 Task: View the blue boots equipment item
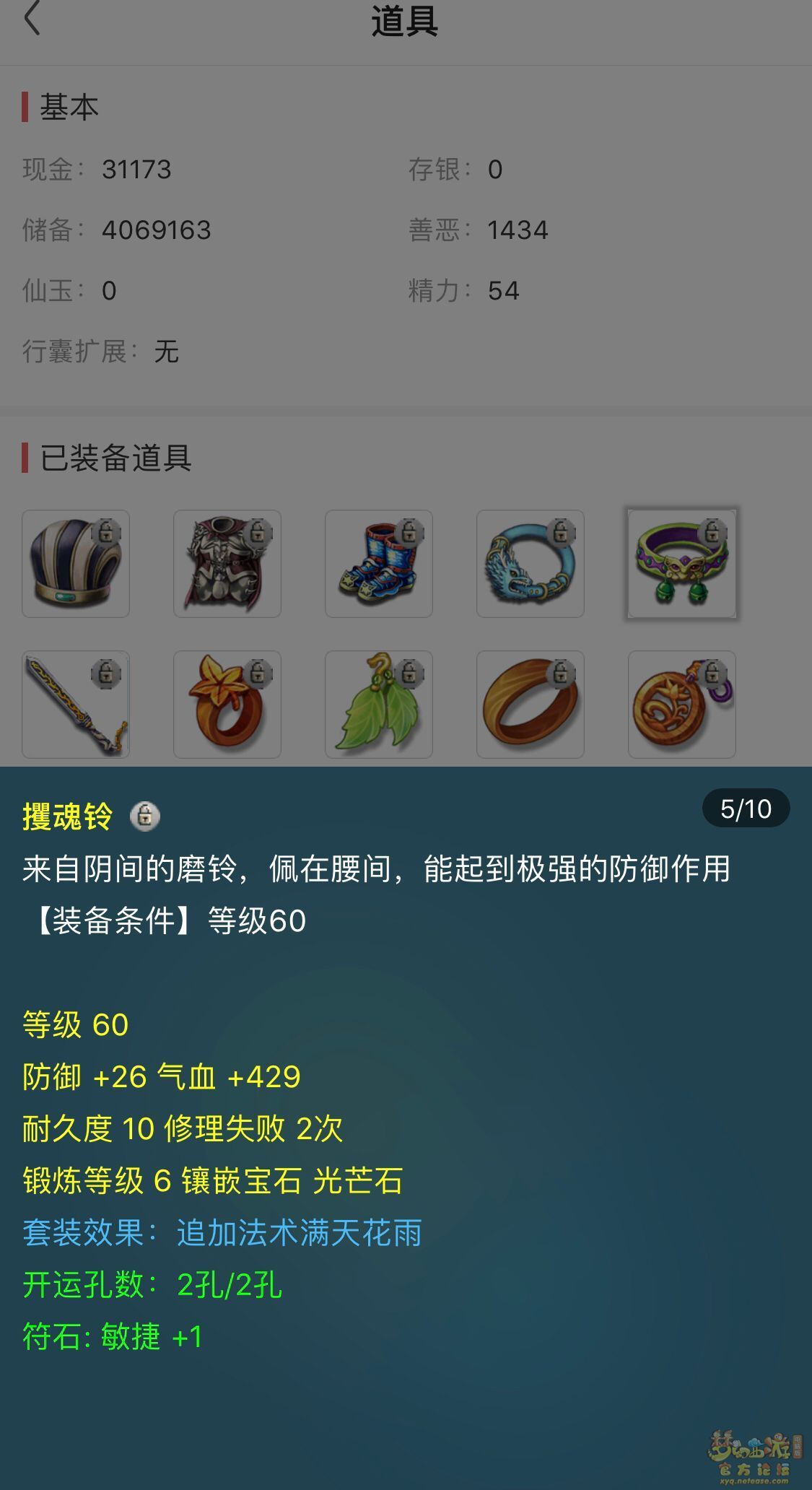(x=379, y=564)
